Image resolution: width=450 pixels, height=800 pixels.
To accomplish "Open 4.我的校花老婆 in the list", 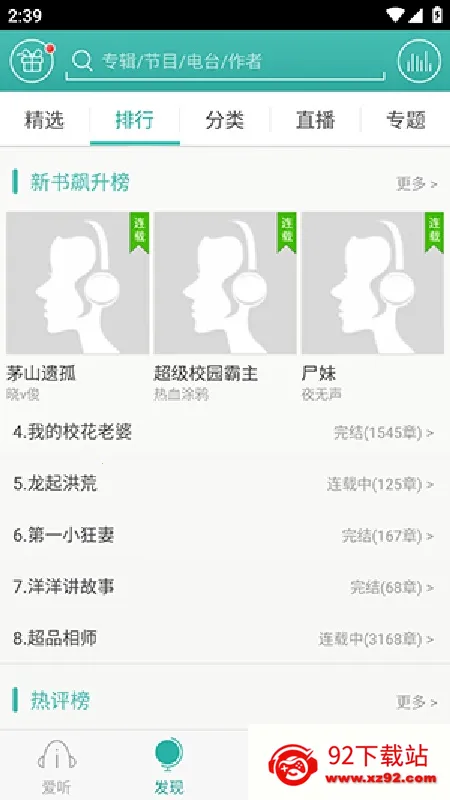I will (225, 433).
